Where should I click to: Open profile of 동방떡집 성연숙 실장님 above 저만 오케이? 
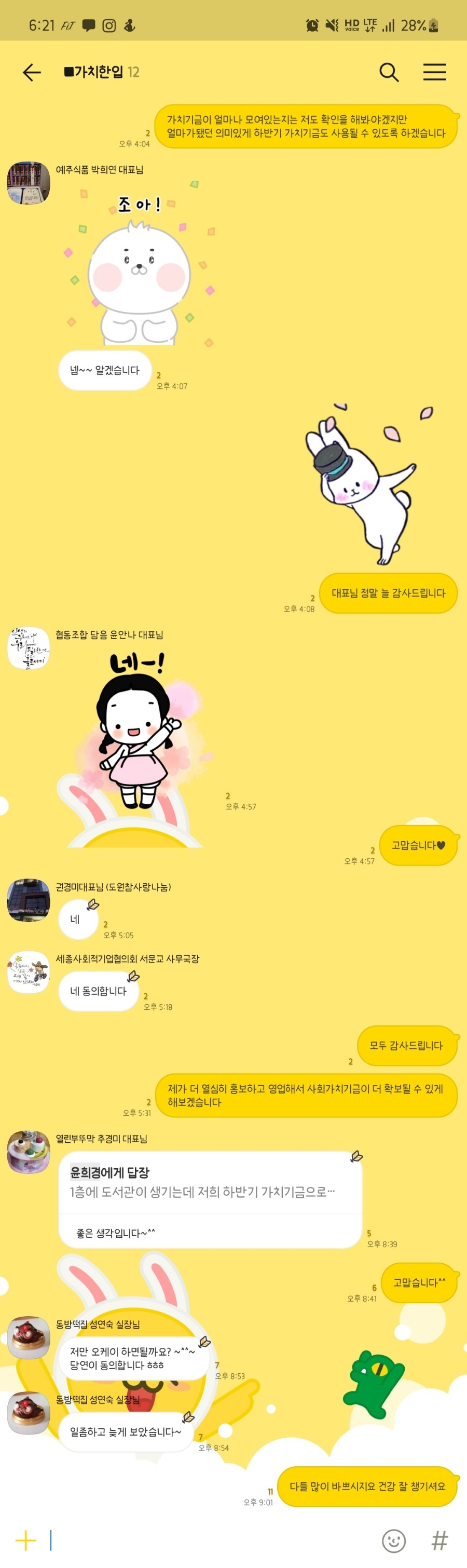tap(28, 1337)
